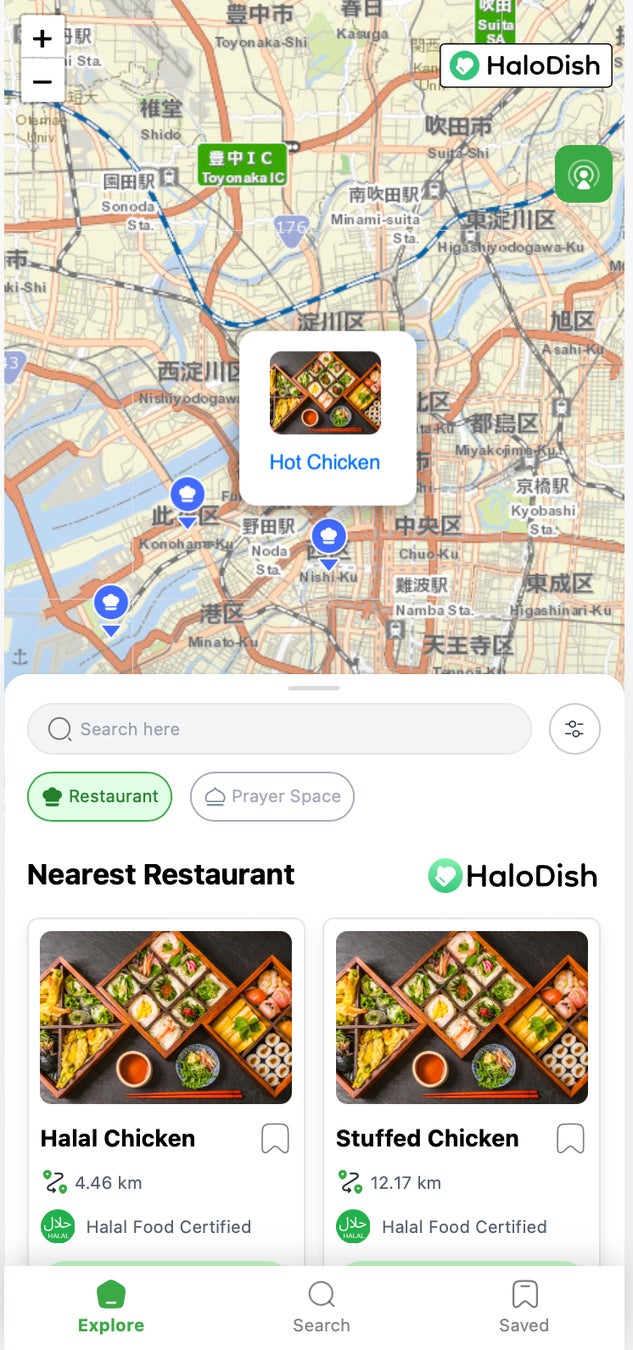
Task: Select the restaurant pin in Konohana-Ku
Action: 187,497
